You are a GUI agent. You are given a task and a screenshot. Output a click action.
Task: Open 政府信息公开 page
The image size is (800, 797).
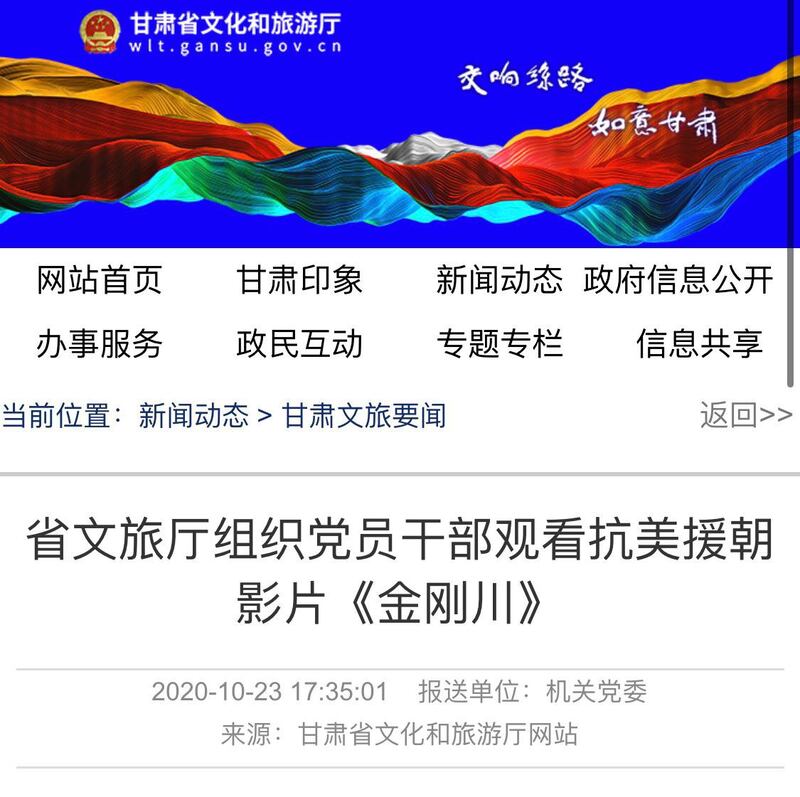click(678, 281)
